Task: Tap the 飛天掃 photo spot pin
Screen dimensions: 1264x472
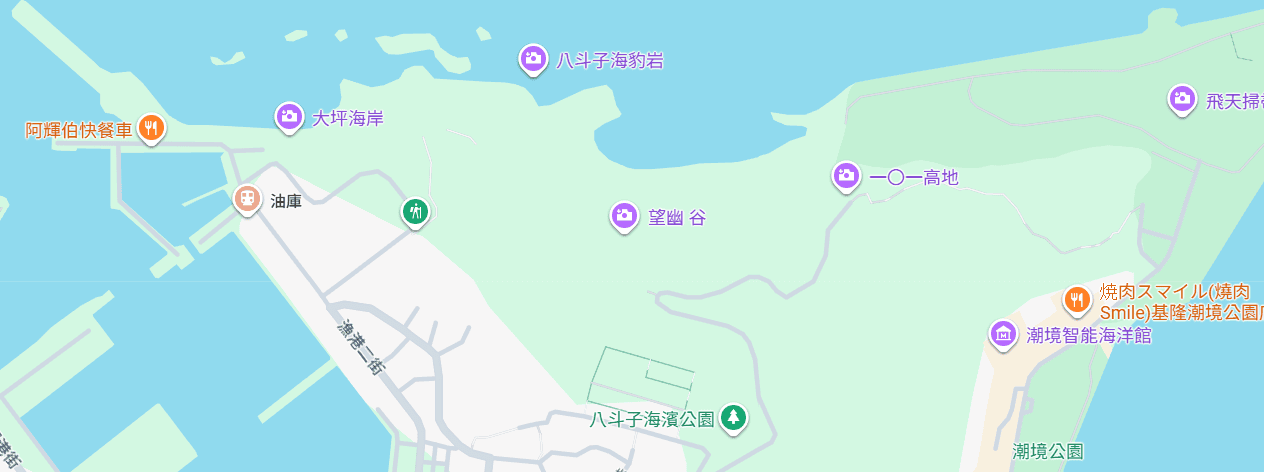Action: 1182,99
